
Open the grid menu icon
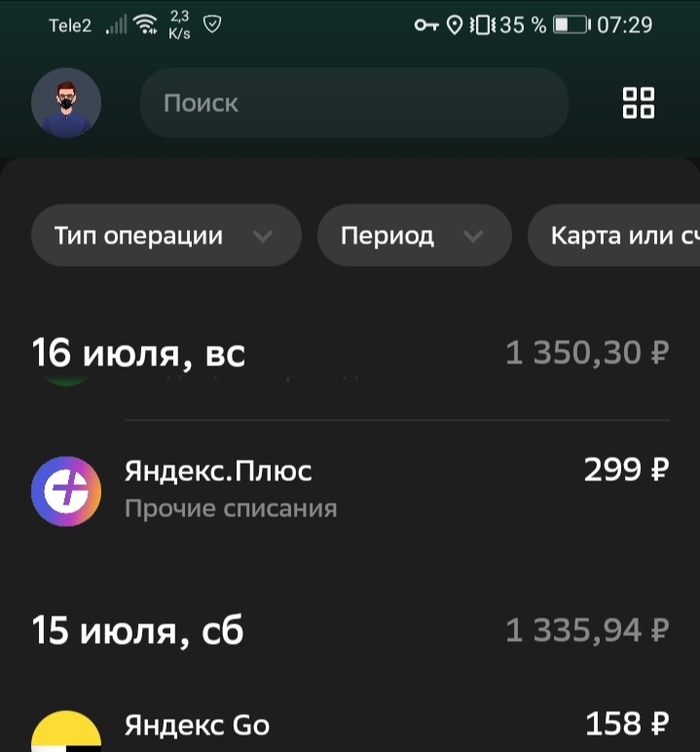click(638, 103)
